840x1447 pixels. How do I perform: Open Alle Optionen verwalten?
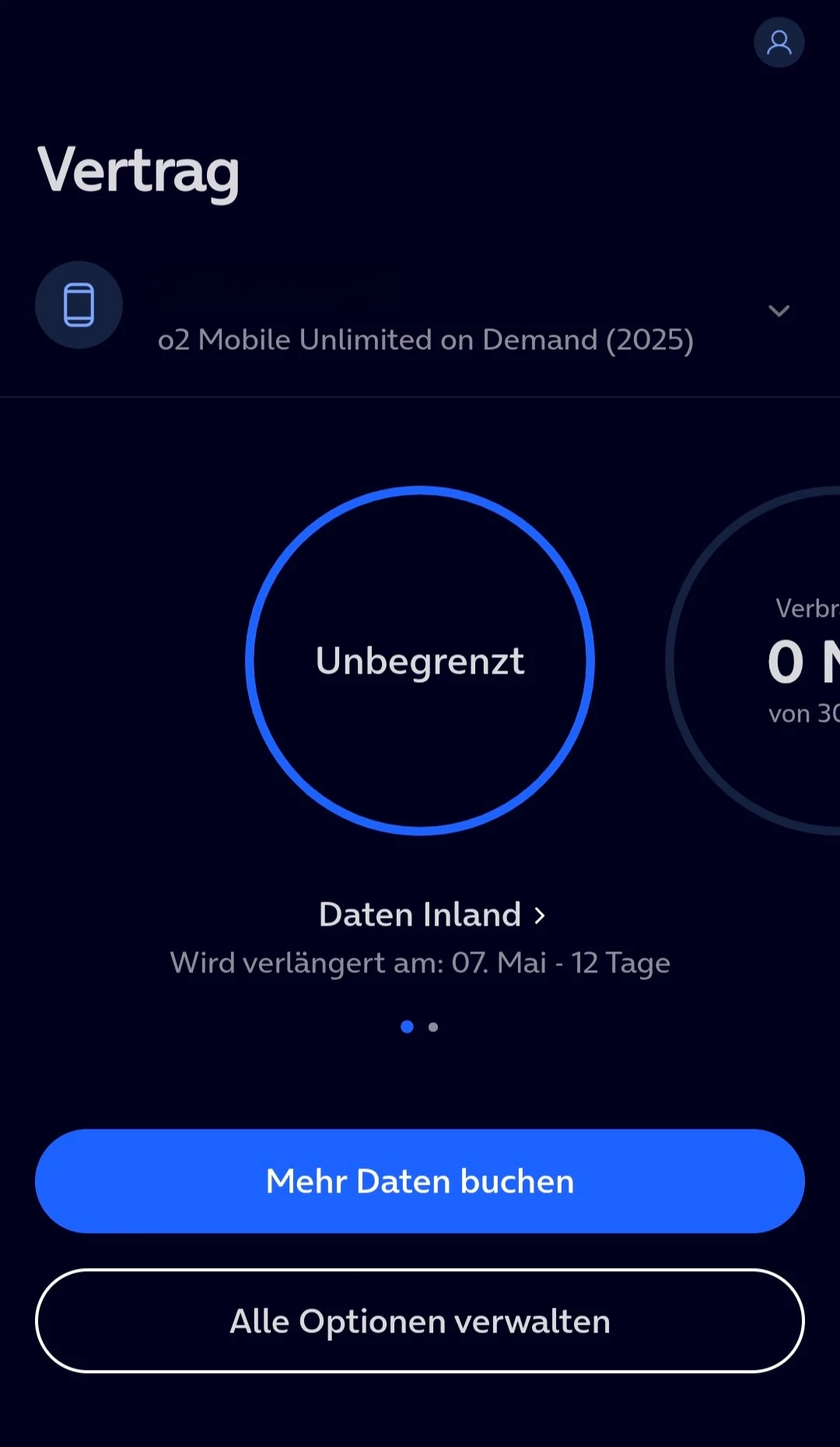tap(420, 1321)
